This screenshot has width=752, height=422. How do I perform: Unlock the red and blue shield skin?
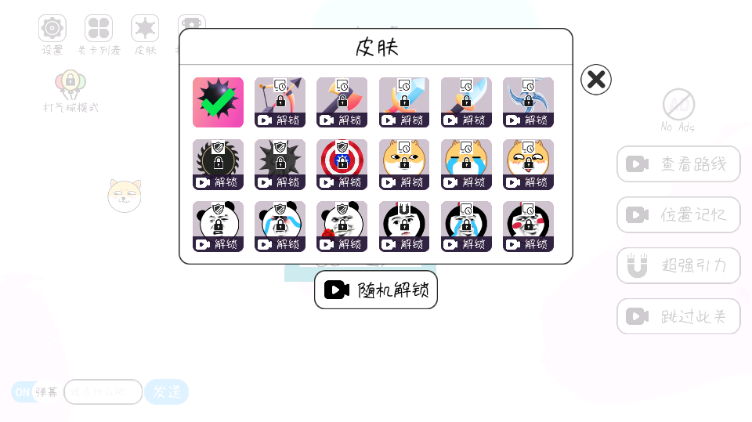pyautogui.click(x=342, y=164)
